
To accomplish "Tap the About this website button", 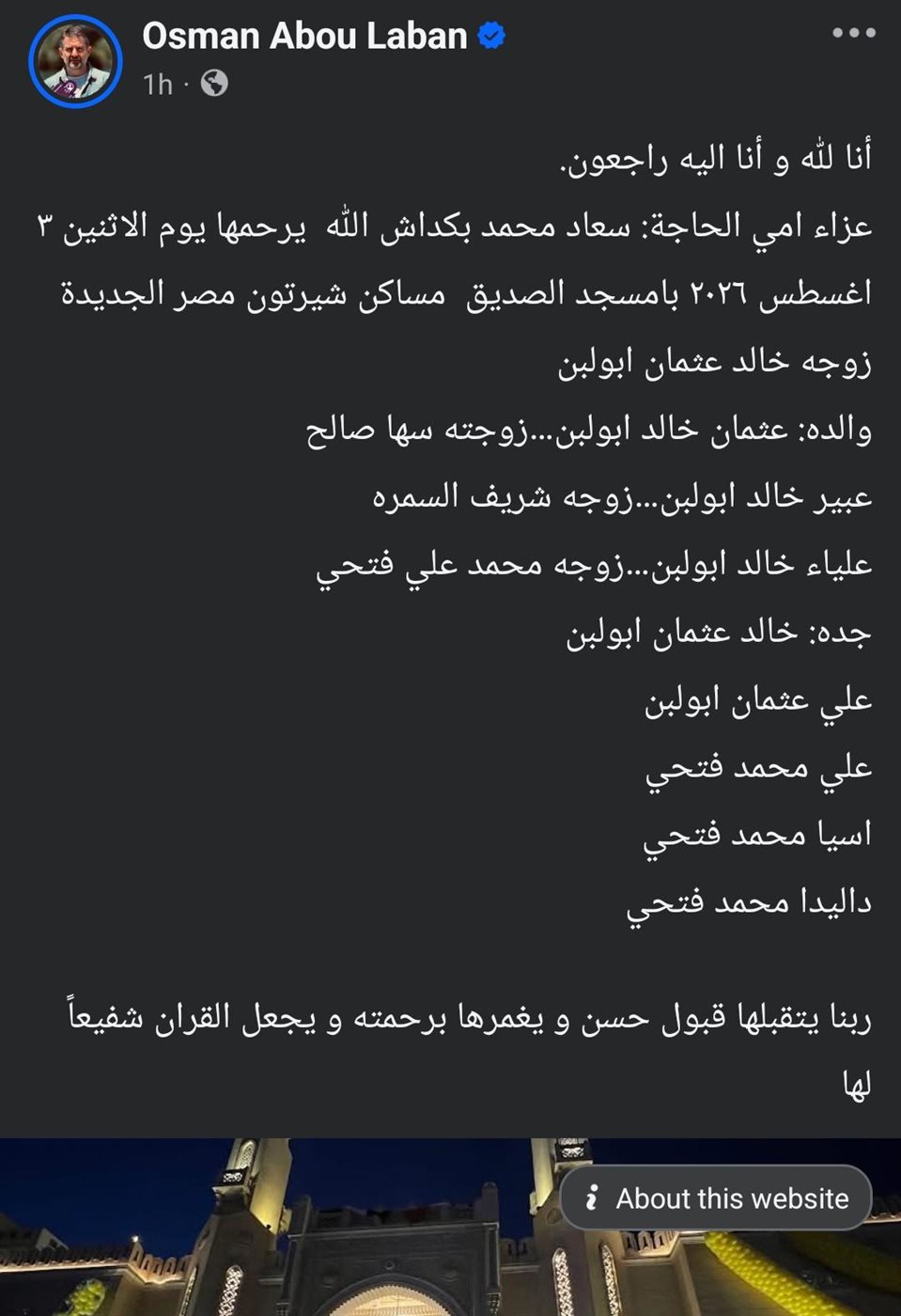I will (716, 1198).
